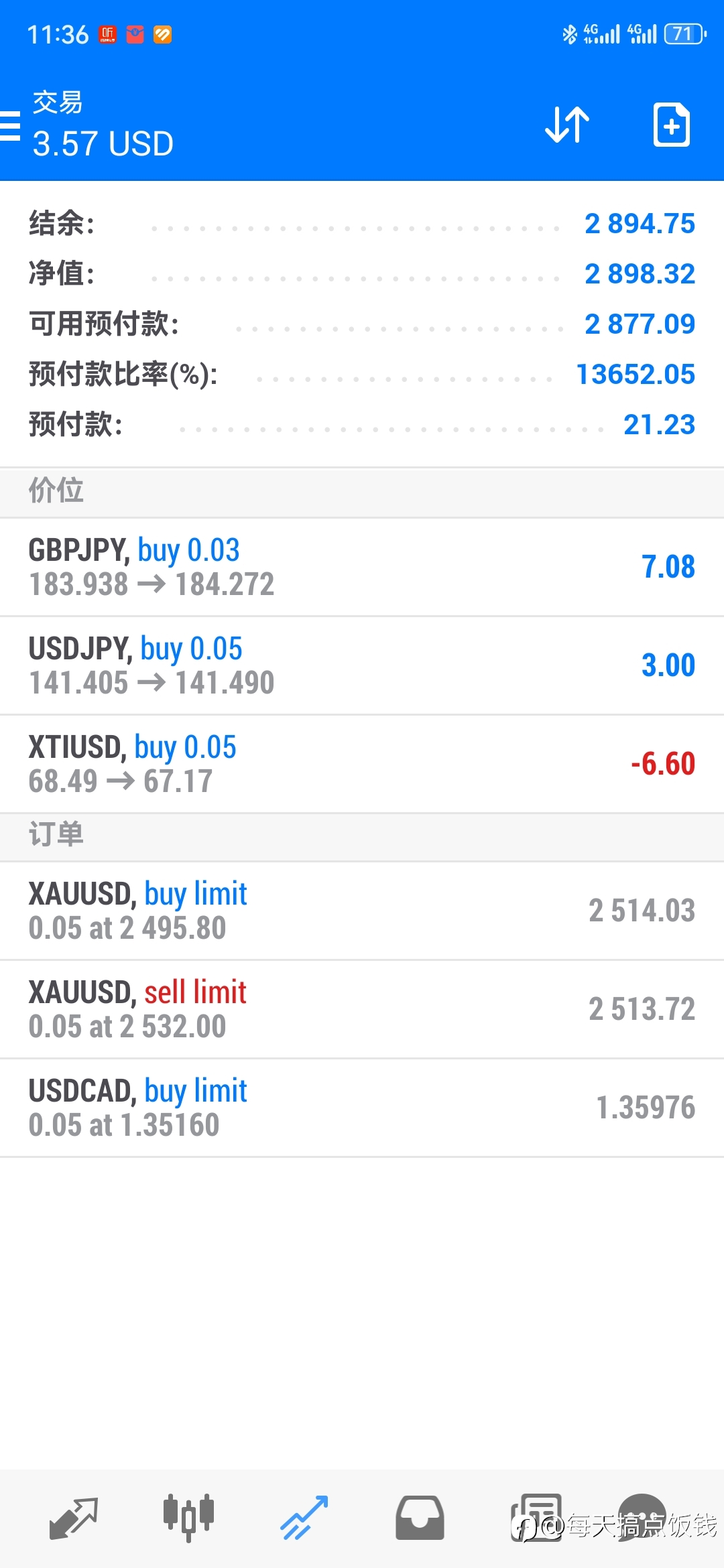Screen dimensions: 724x1568
Task: Open the XAUUSD sell limit order
Action: [362, 1009]
